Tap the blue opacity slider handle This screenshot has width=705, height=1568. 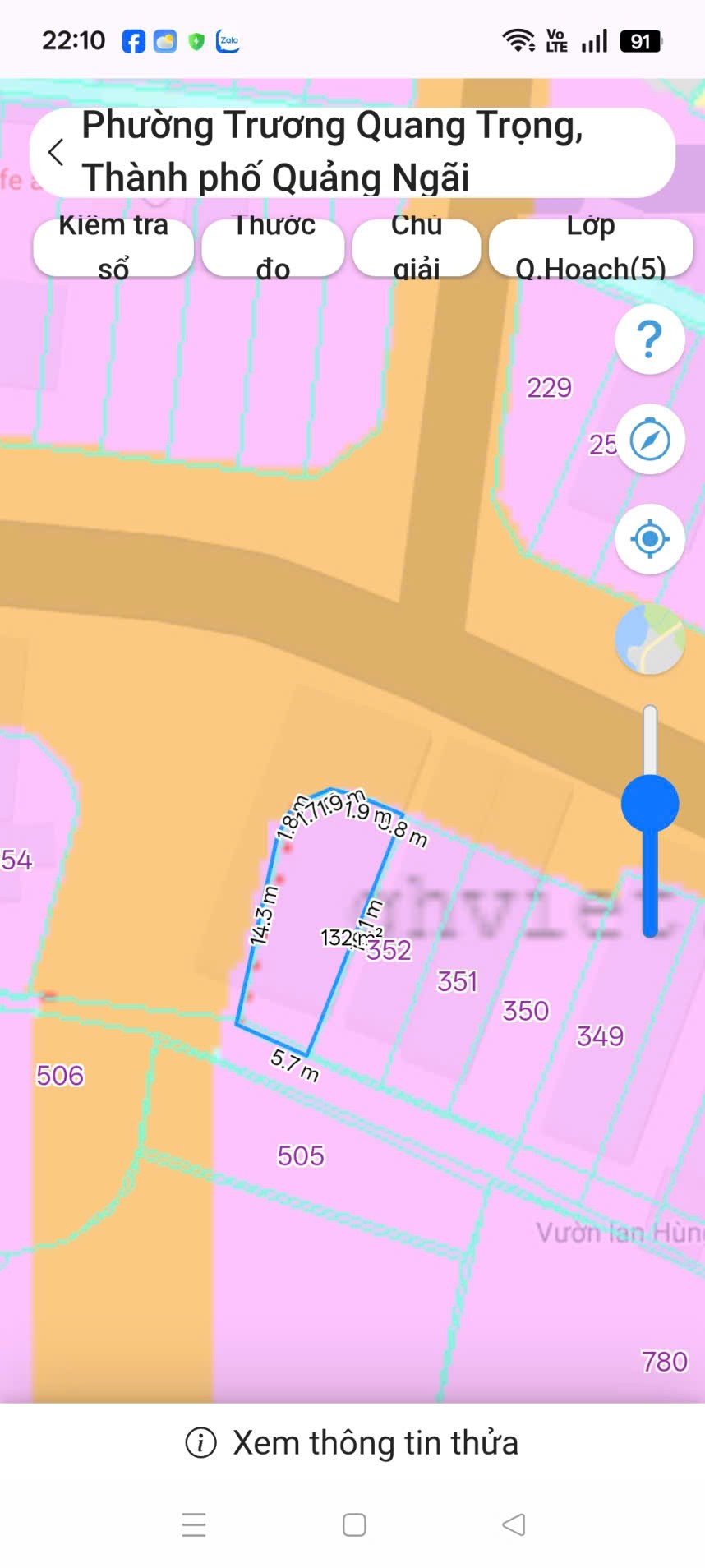[x=650, y=804]
